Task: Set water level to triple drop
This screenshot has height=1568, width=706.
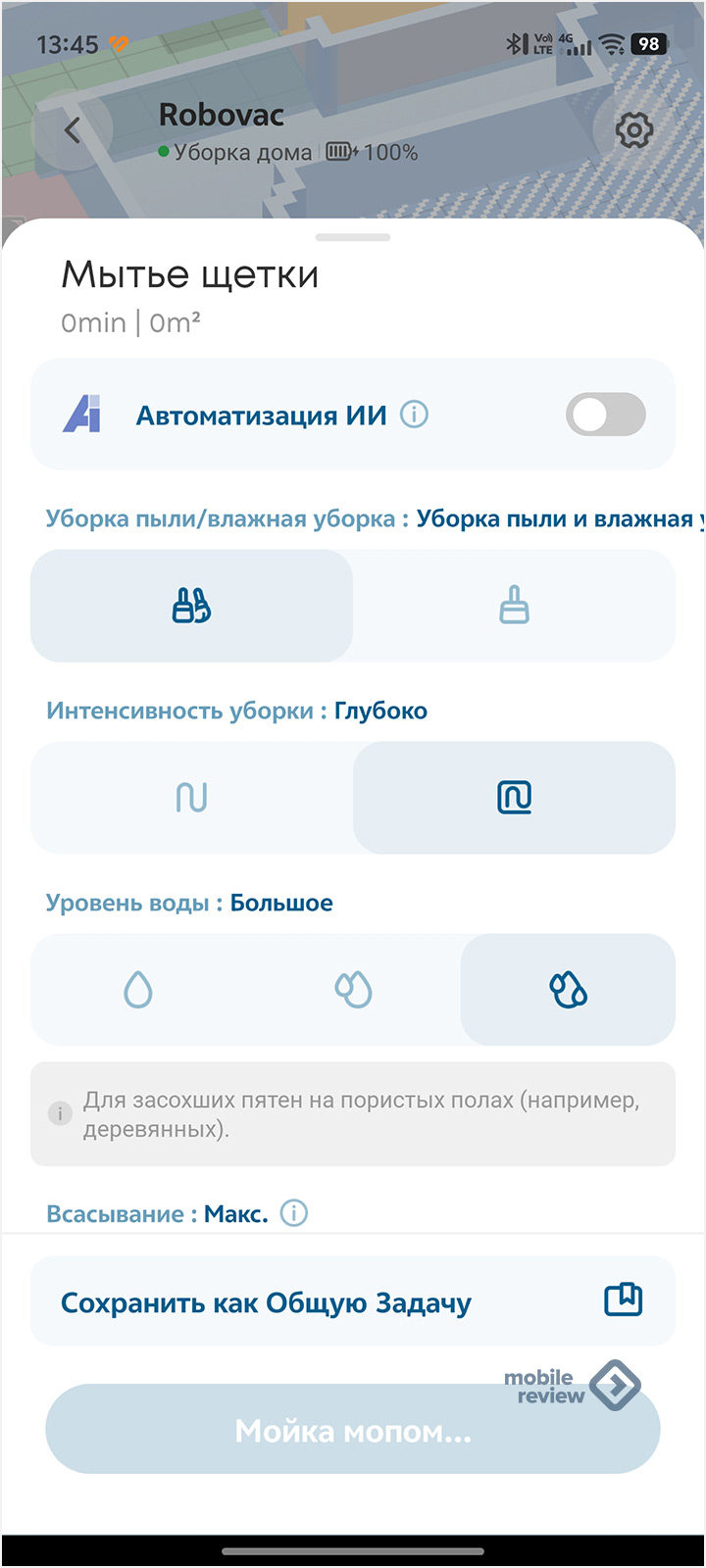Action: tap(568, 990)
